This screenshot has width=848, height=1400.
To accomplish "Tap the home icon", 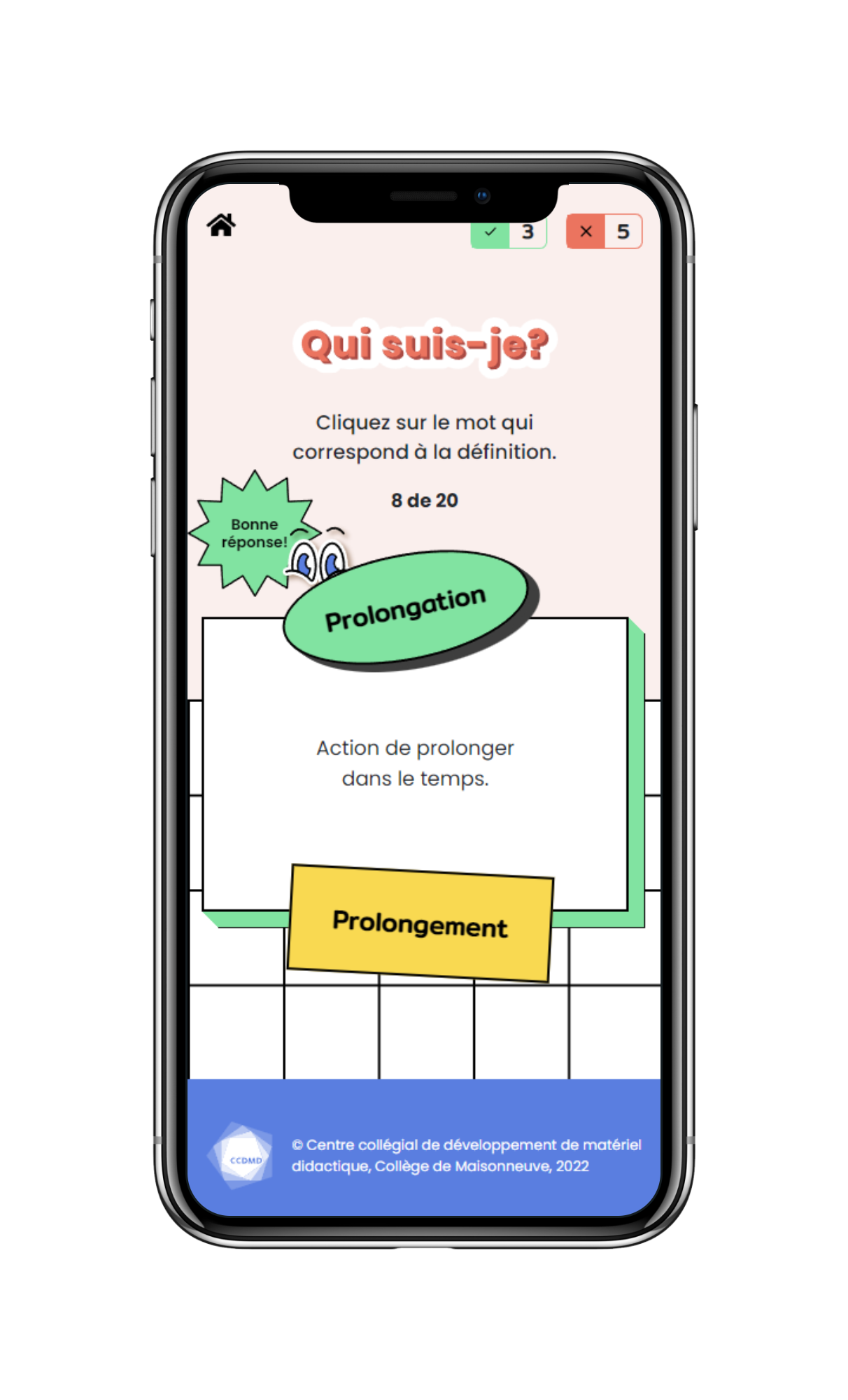I will [x=221, y=225].
